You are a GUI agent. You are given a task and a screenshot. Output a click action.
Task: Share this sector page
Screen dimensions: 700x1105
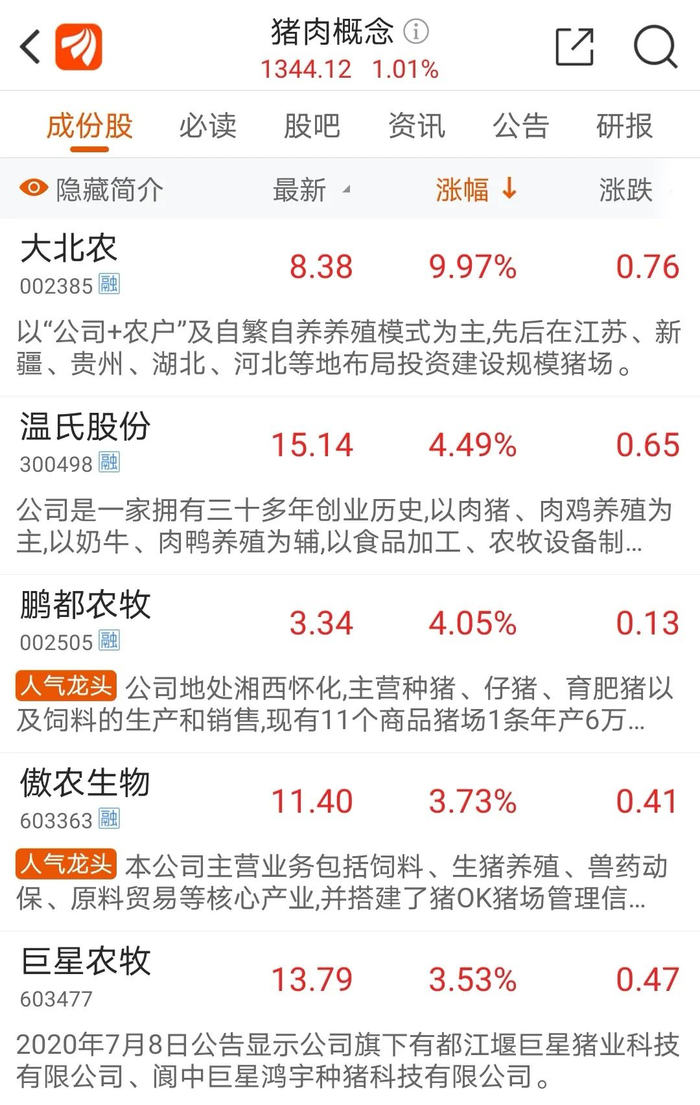tap(574, 47)
